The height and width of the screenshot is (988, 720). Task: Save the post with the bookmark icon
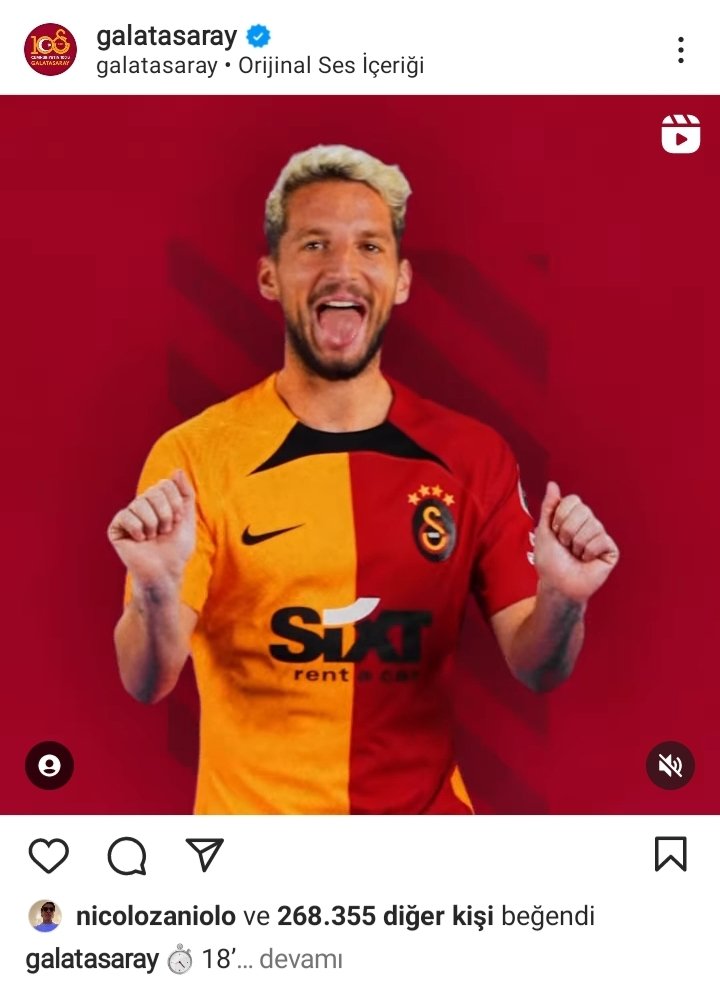coord(672,853)
